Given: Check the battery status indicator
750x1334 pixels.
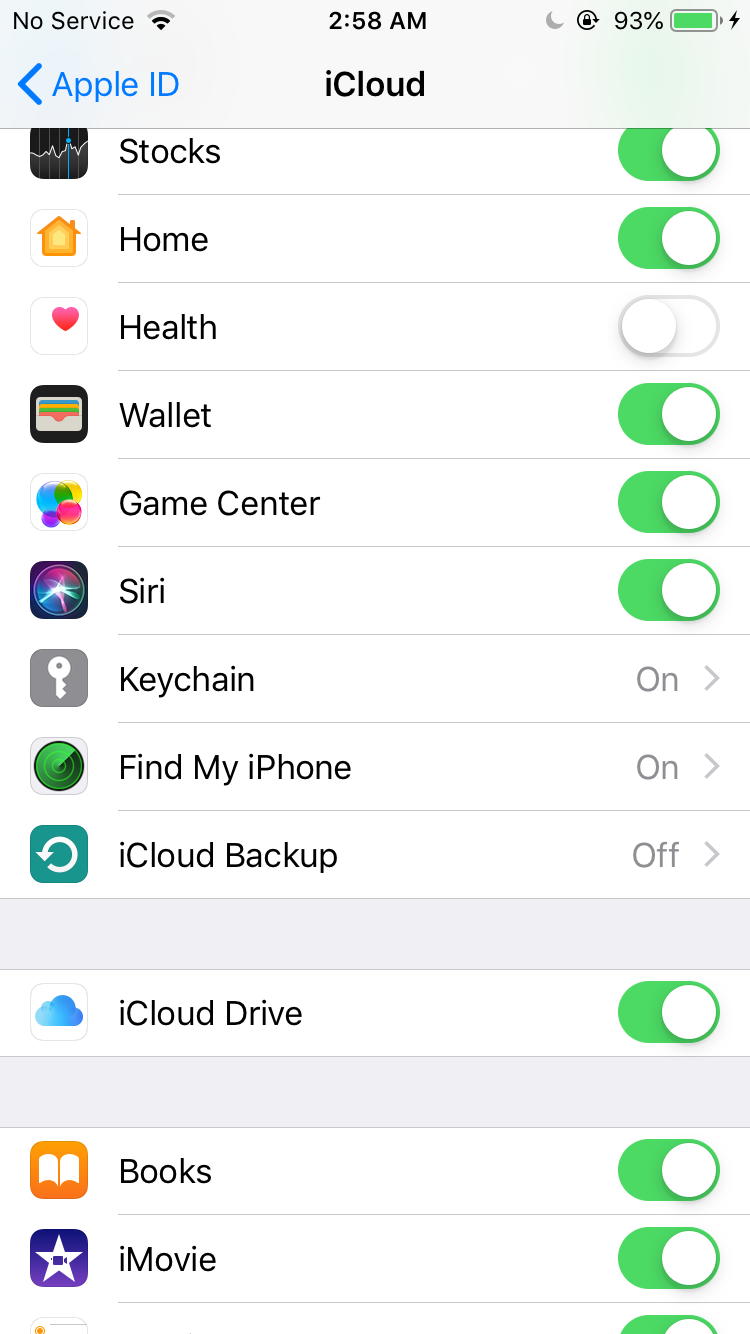Looking at the screenshot, I should [690, 19].
